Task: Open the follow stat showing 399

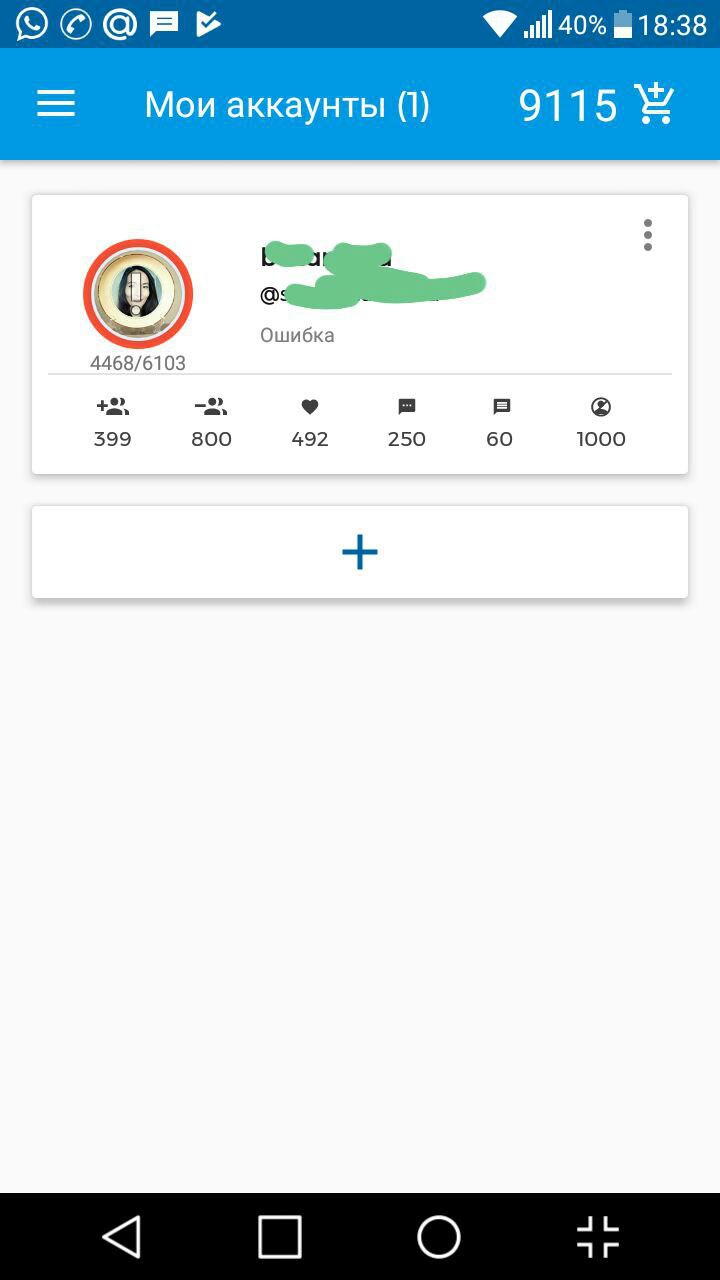Action: pyautogui.click(x=113, y=422)
